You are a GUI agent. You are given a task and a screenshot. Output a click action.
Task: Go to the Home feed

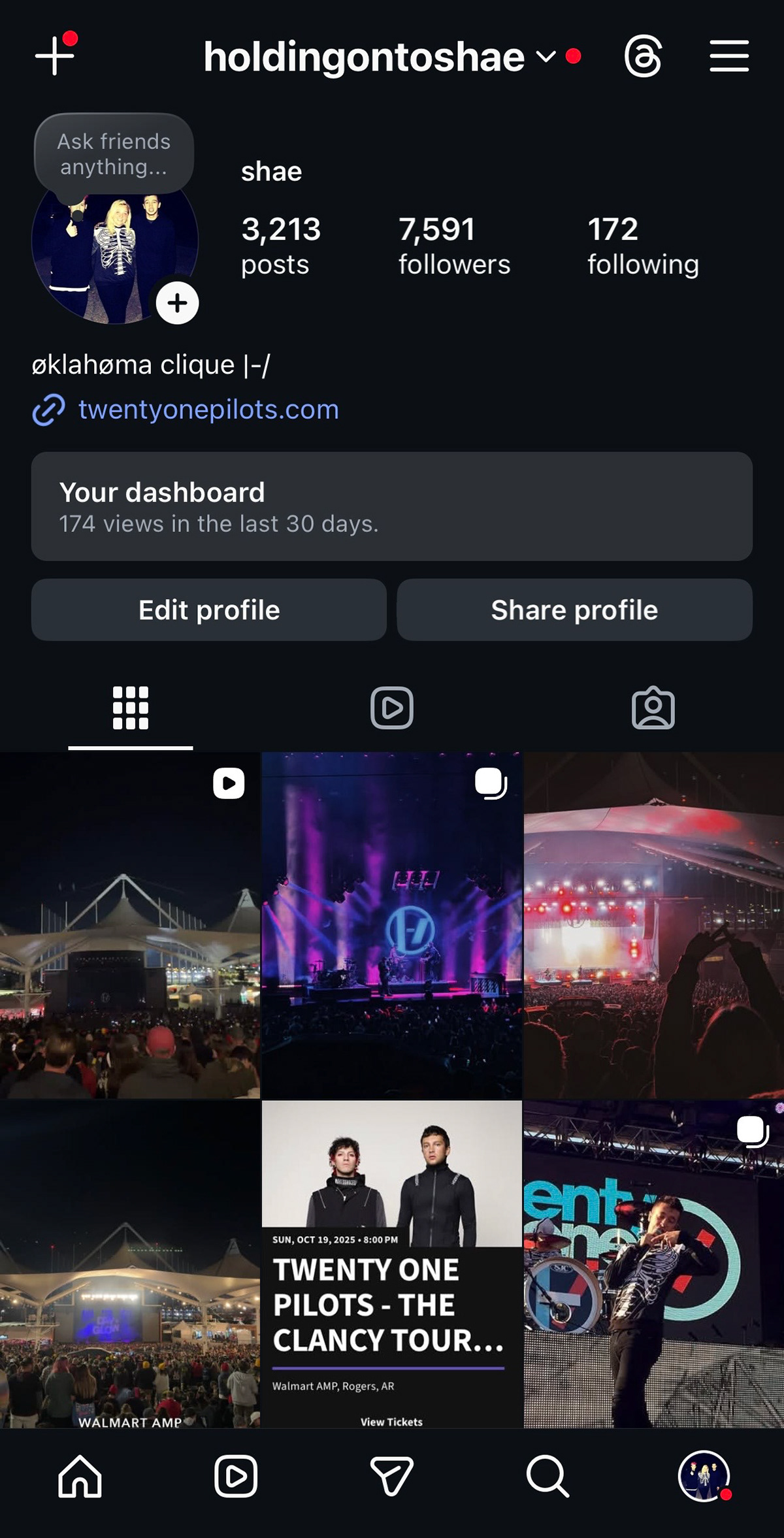pyautogui.click(x=80, y=1475)
